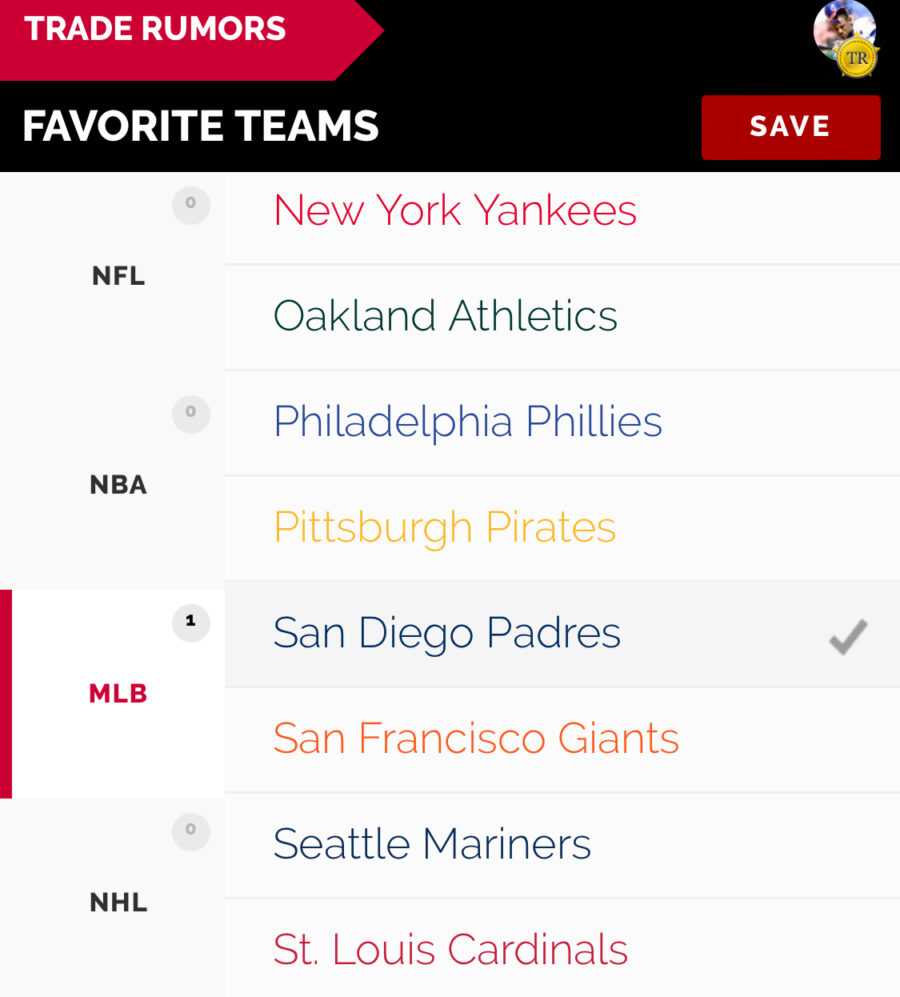Switch to the NFL section
Image resolution: width=900 pixels, height=997 pixels.
pos(117,277)
